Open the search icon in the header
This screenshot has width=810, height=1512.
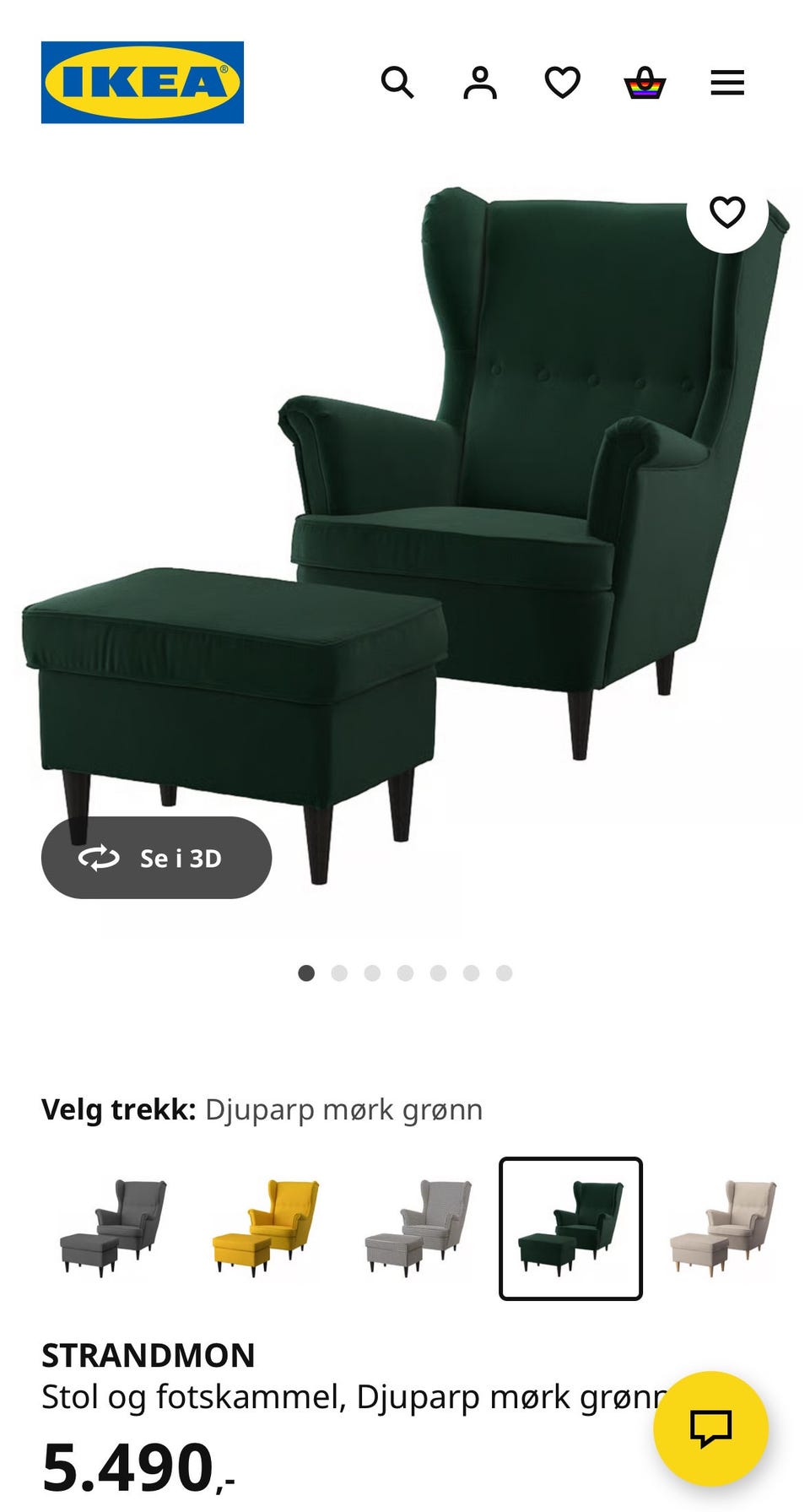[x=397, y=83]
